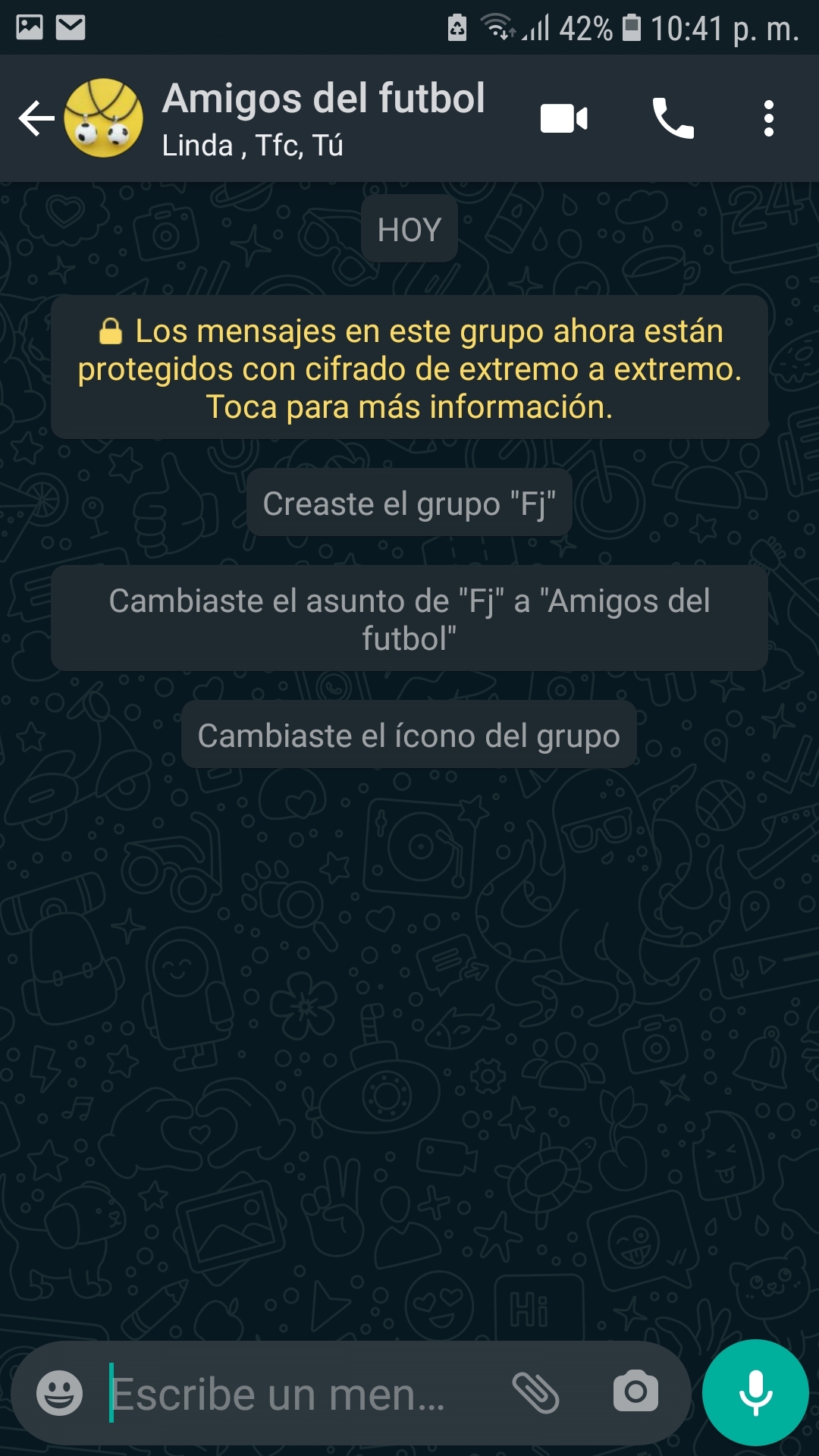The width and height of the screenshot is (819, 1456).
Task: Tap the HOY date divider
Action: 409,227
